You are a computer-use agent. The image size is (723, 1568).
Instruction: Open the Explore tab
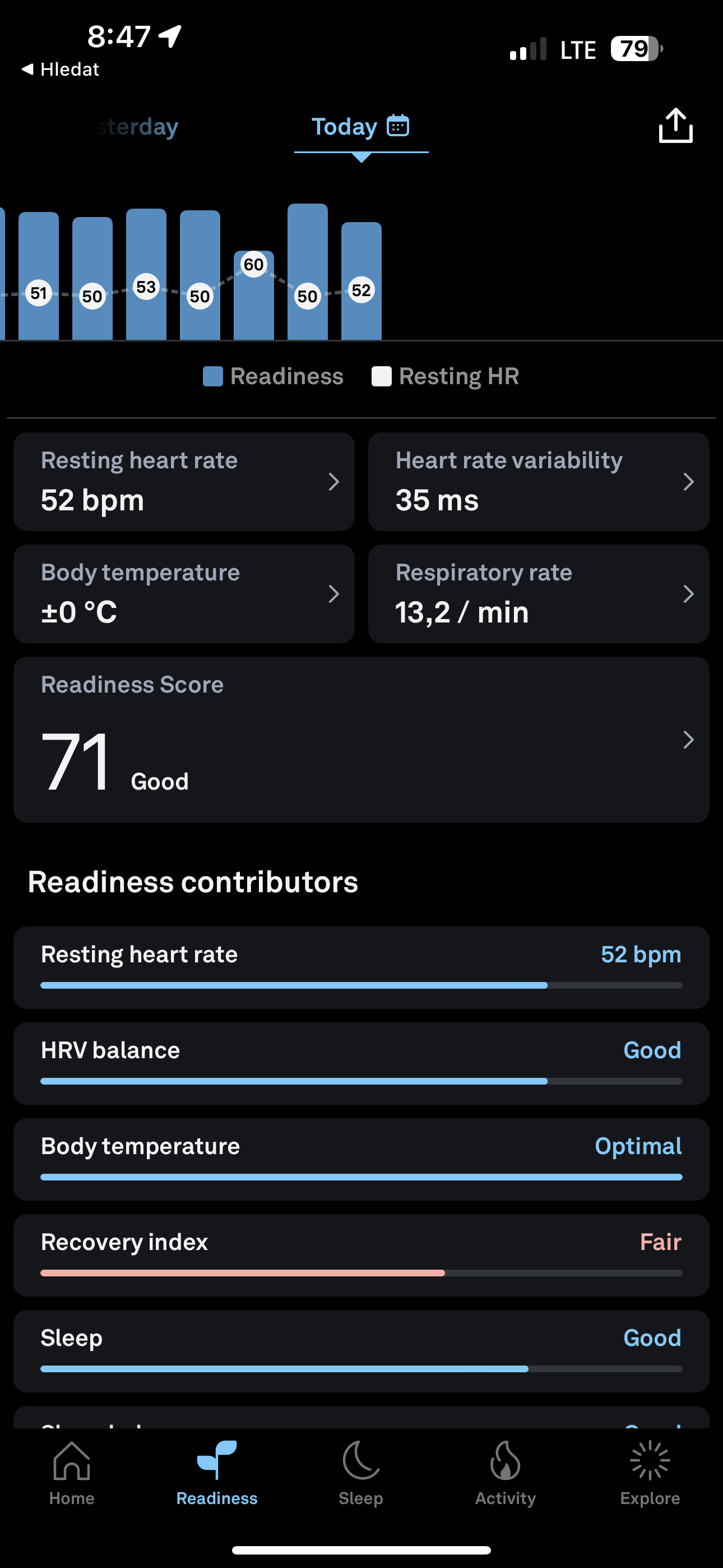[x=650, y=1473]
